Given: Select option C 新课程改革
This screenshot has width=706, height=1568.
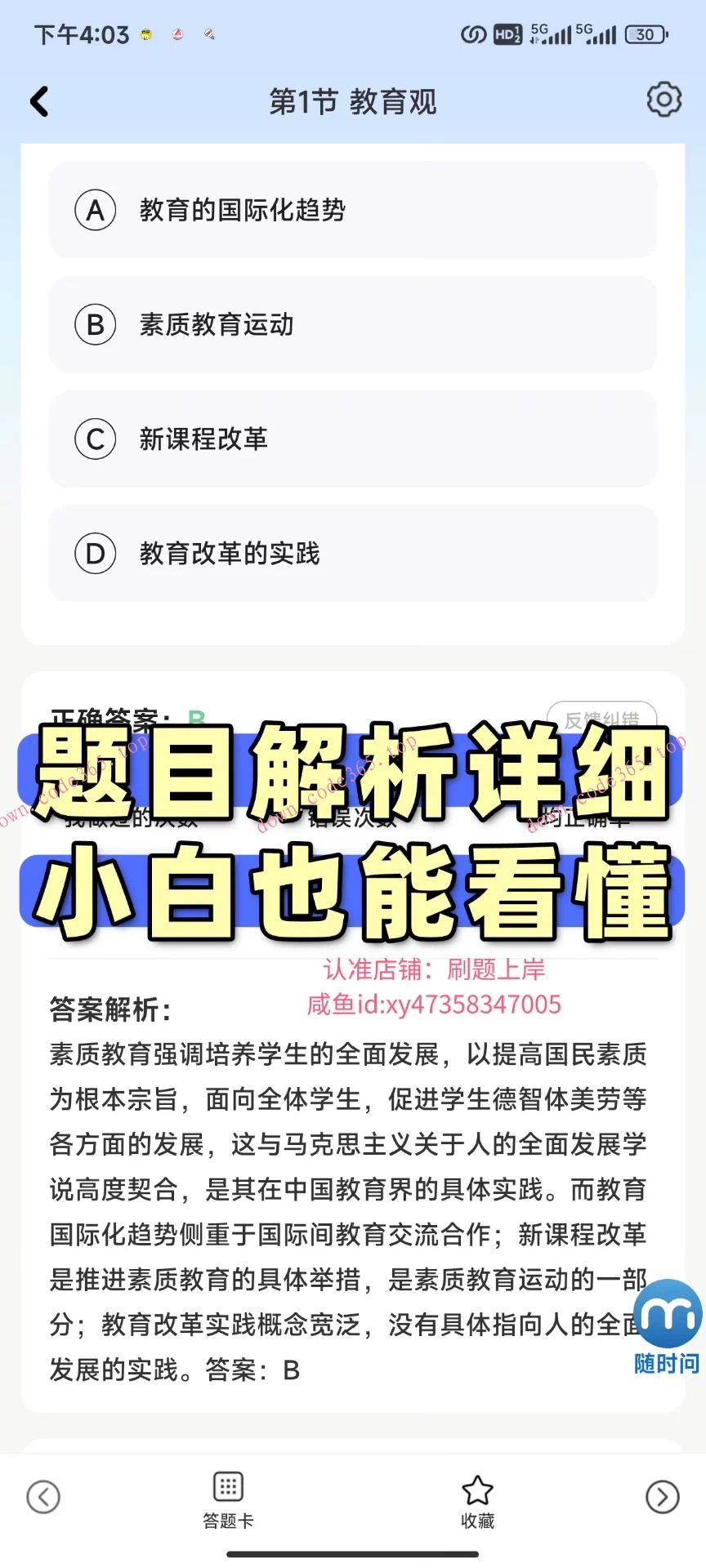Looking at the screenshot, I should click(x=352, y=439).
